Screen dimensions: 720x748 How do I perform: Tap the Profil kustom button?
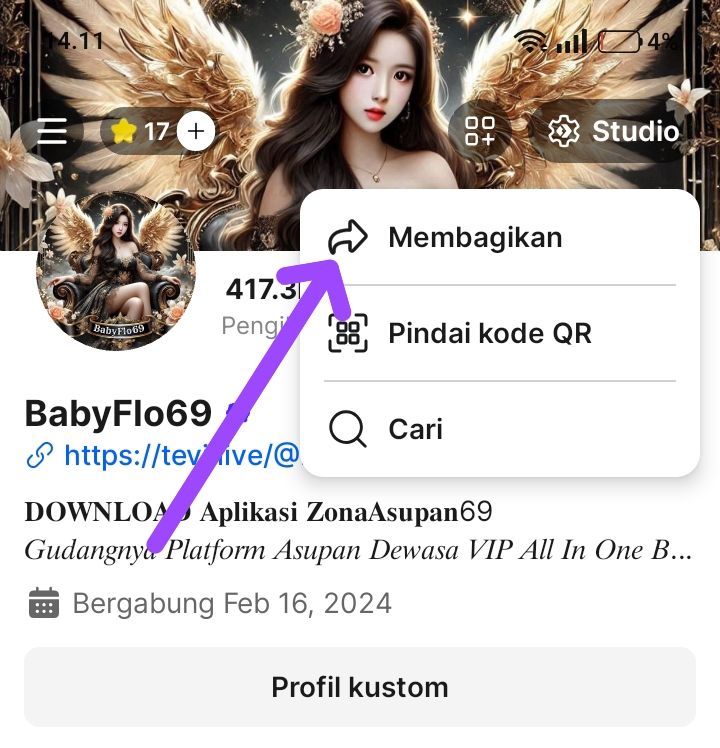coord(360,687)
